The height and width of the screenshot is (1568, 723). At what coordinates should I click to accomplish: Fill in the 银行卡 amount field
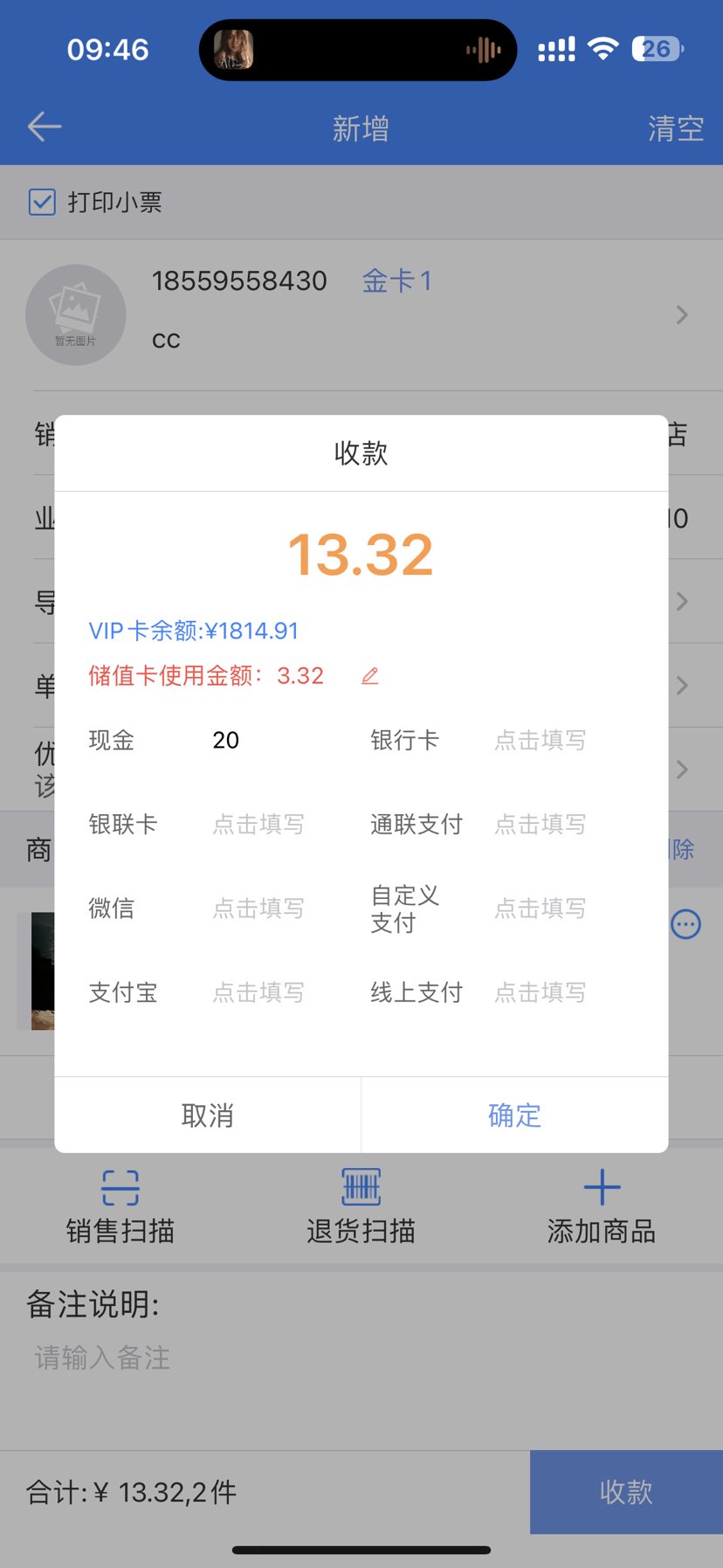pos(540,740)
